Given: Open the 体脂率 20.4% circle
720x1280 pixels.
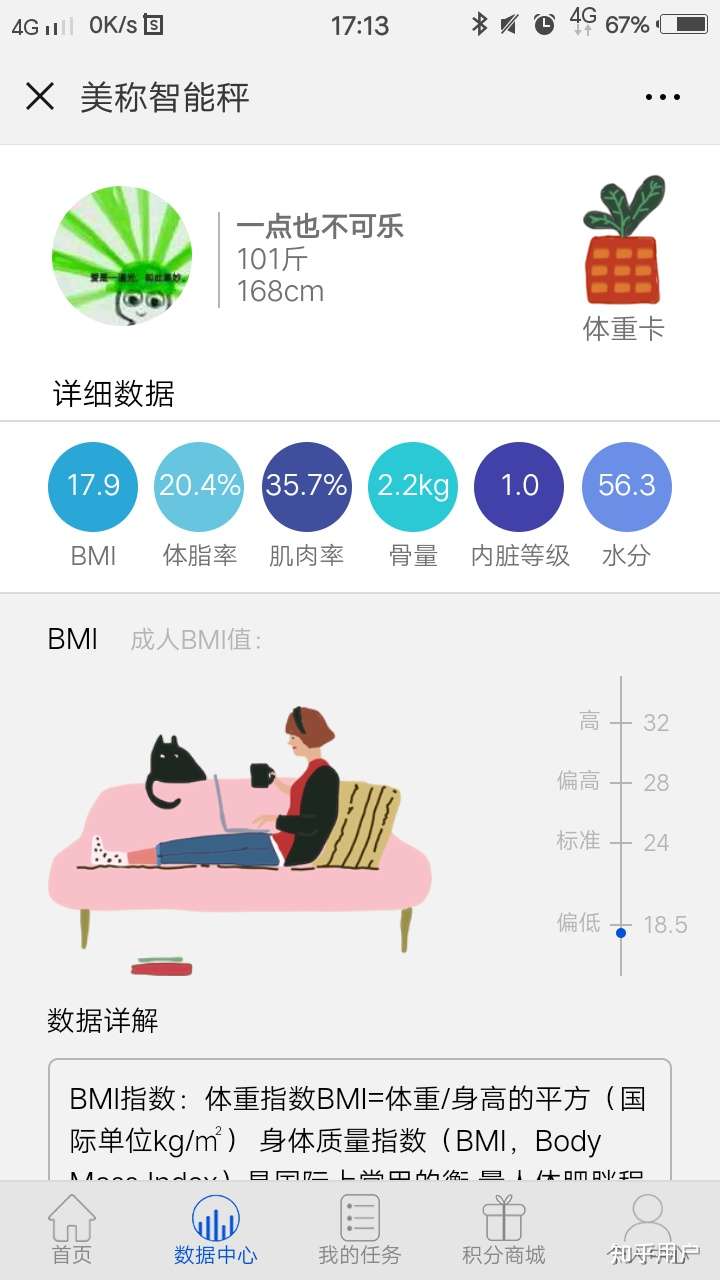Looking at the screenshot, I should (198, 487).
